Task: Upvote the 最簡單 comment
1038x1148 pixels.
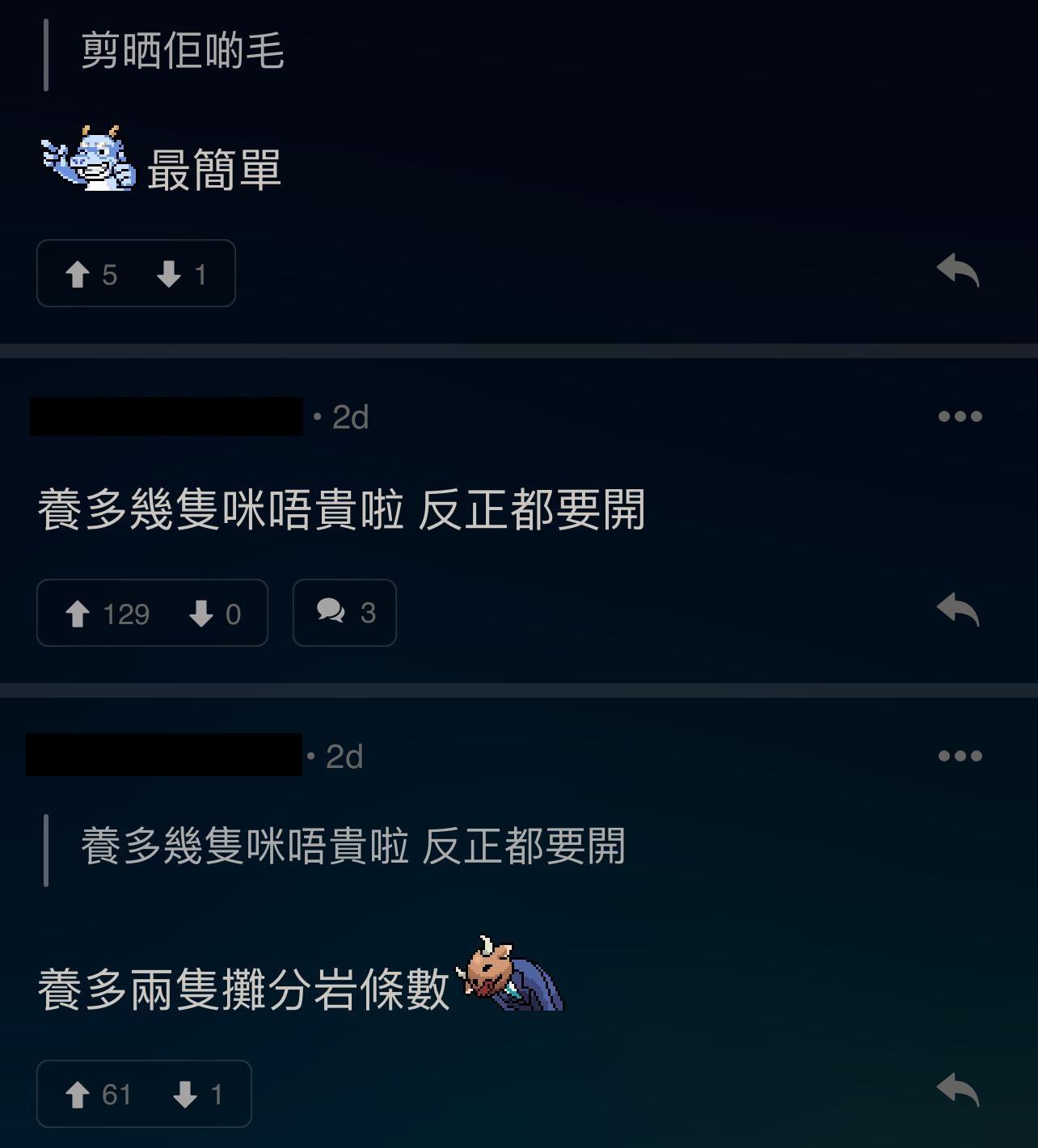Action: (x=78, y=275)
